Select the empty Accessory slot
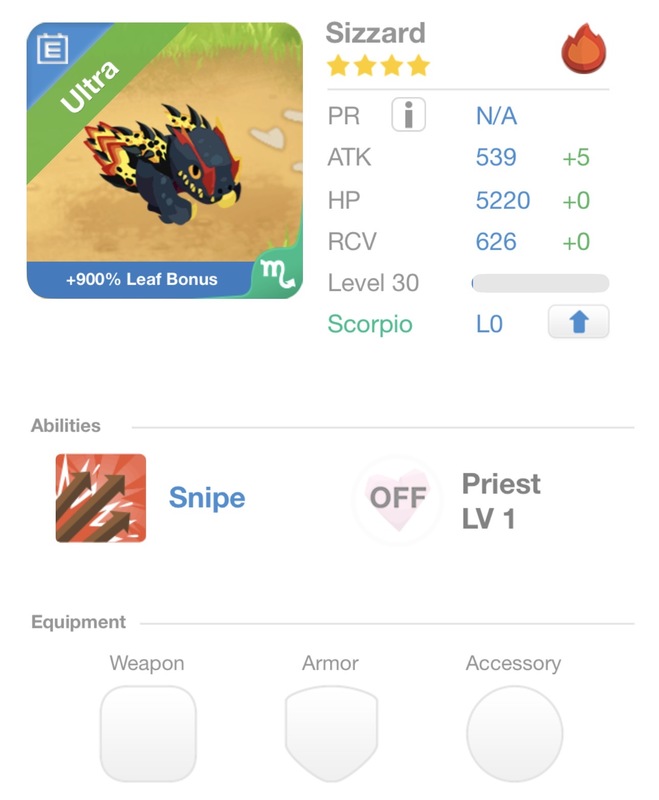The width and height of the screenshot is (659, 800). [x=514, y=733]
